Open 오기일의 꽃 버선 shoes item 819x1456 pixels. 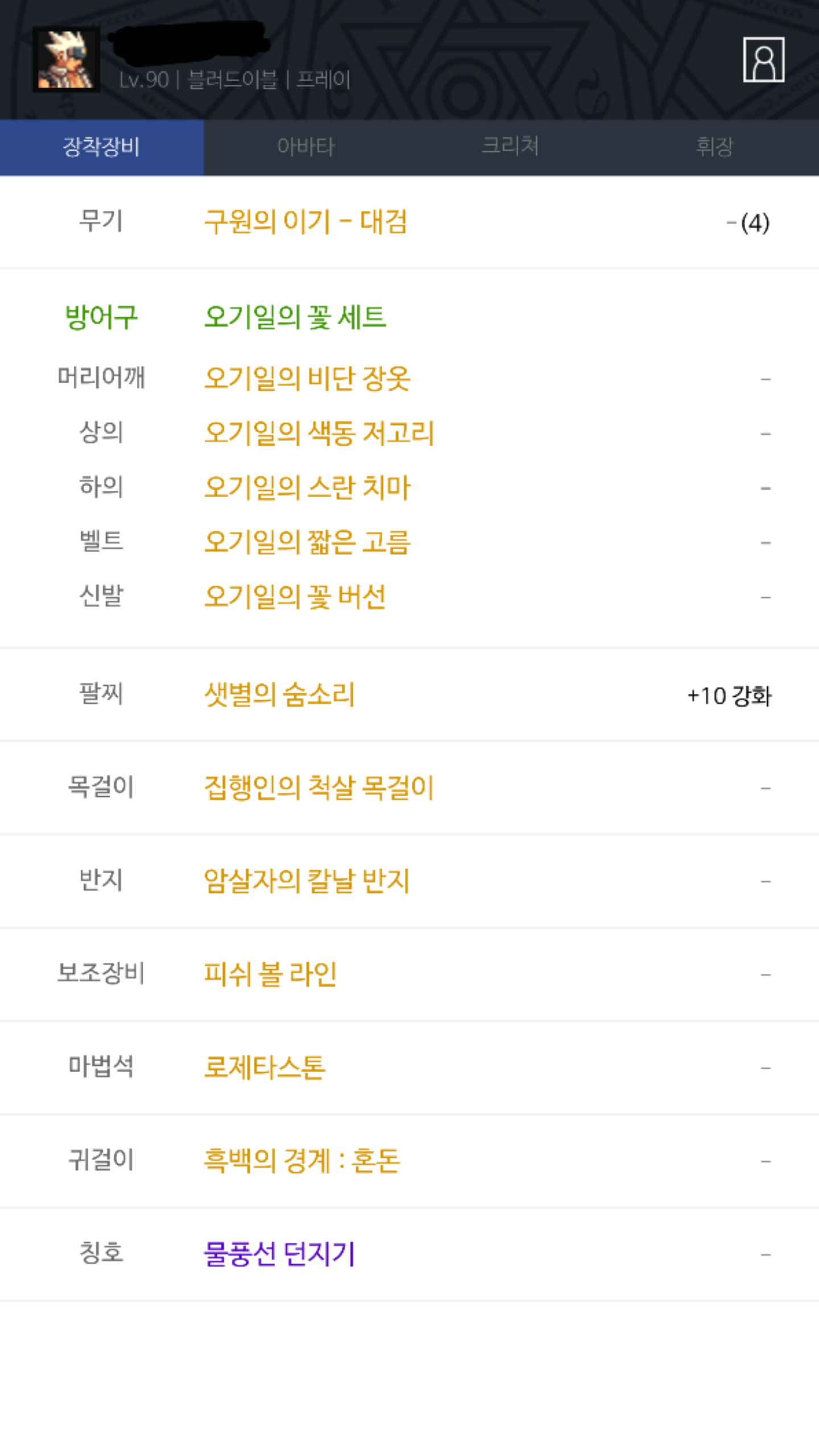click(x=295, y=597)
